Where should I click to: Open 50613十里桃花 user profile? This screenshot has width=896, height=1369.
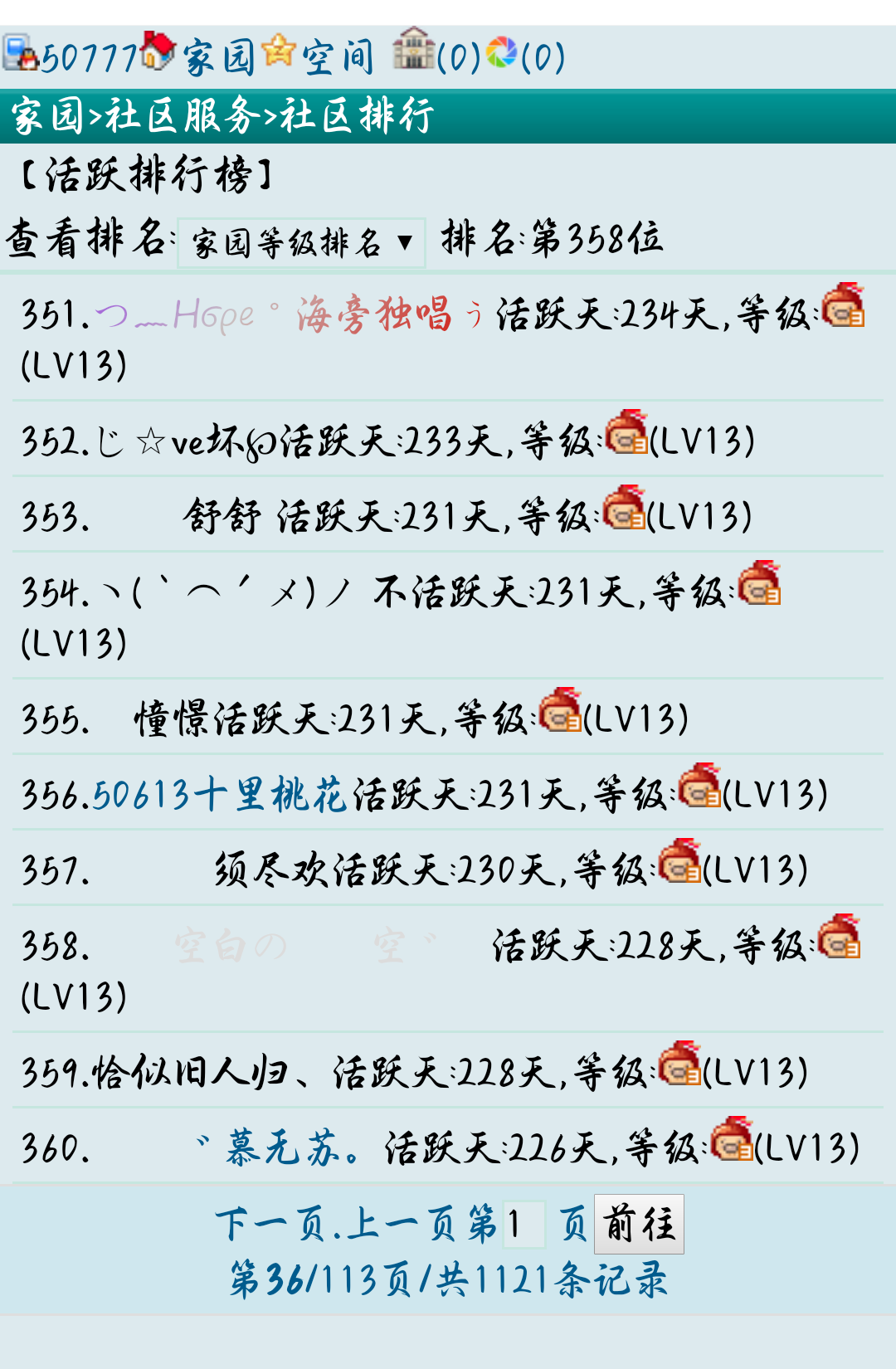point(219,794)
